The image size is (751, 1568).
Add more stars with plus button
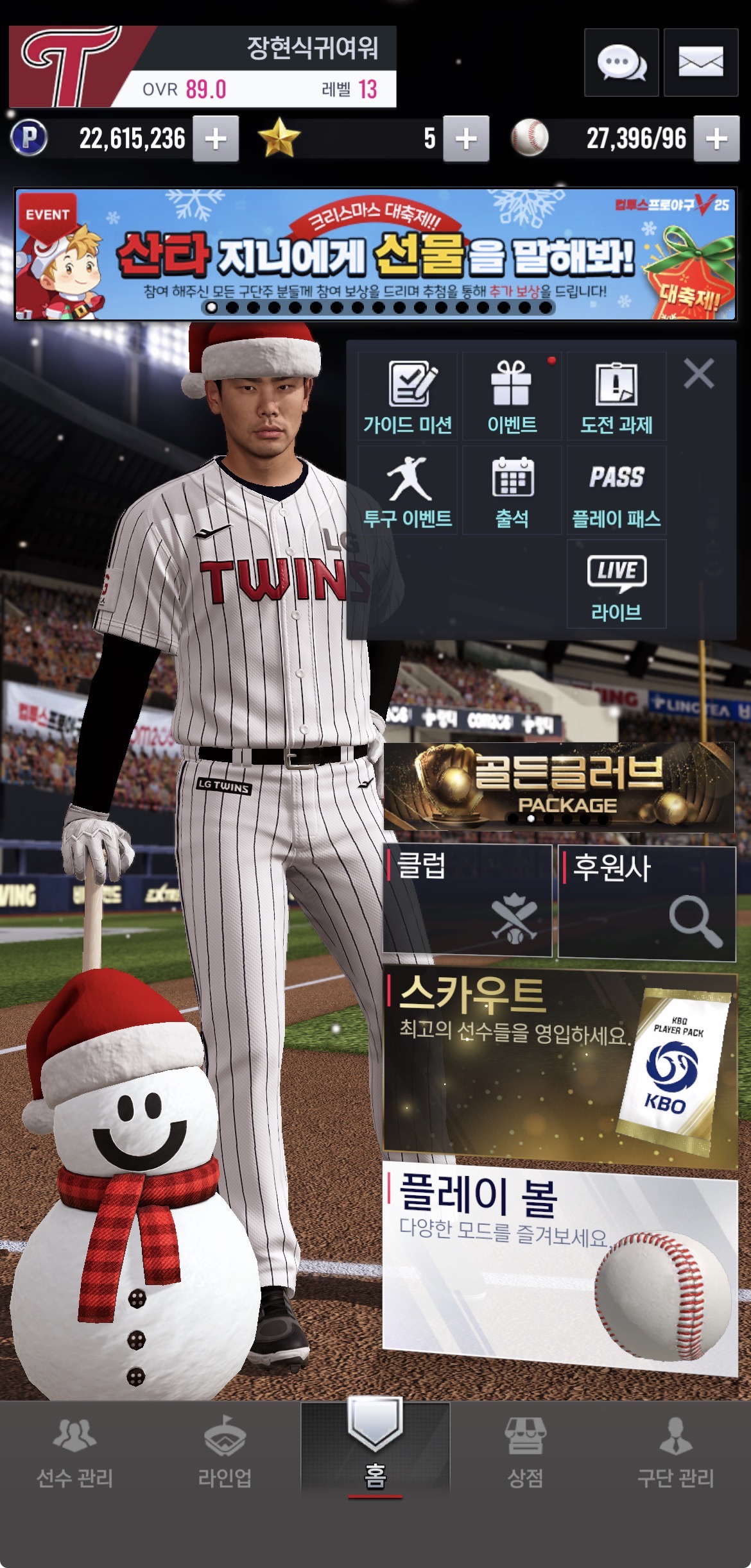[x=466, y=139]
